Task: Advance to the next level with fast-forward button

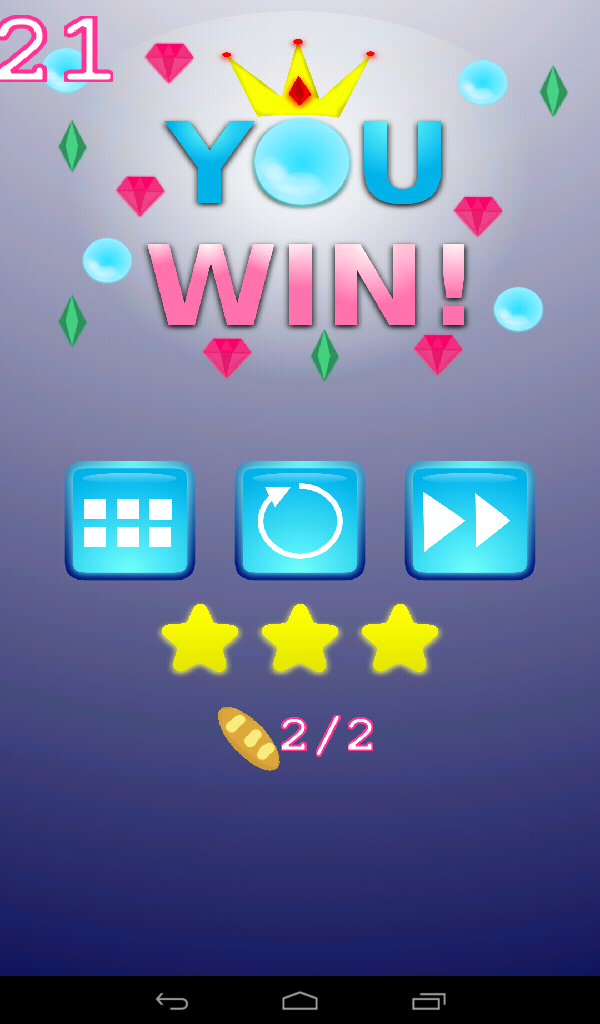Action: (469, 520)
